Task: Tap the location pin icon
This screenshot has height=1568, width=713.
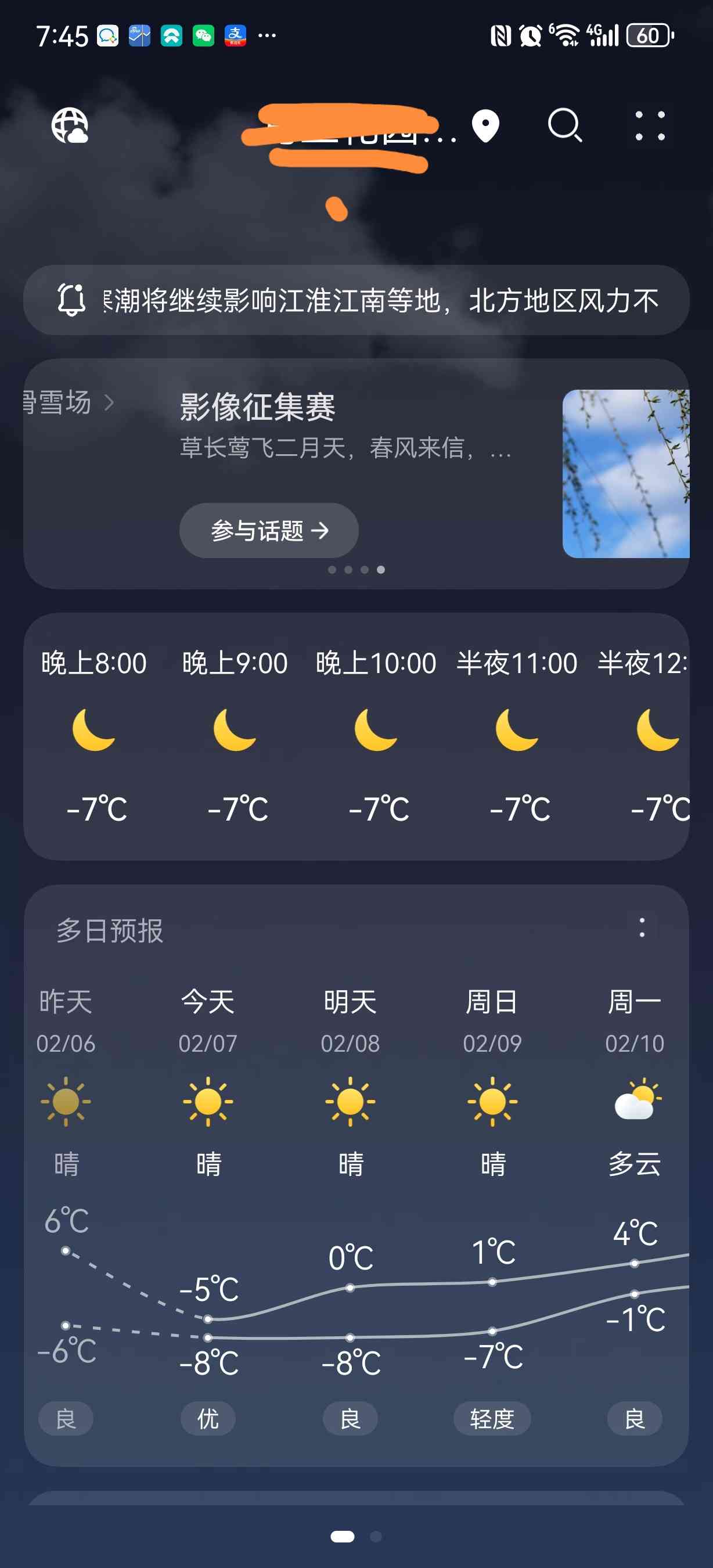Action: click(x=485, y=126)
